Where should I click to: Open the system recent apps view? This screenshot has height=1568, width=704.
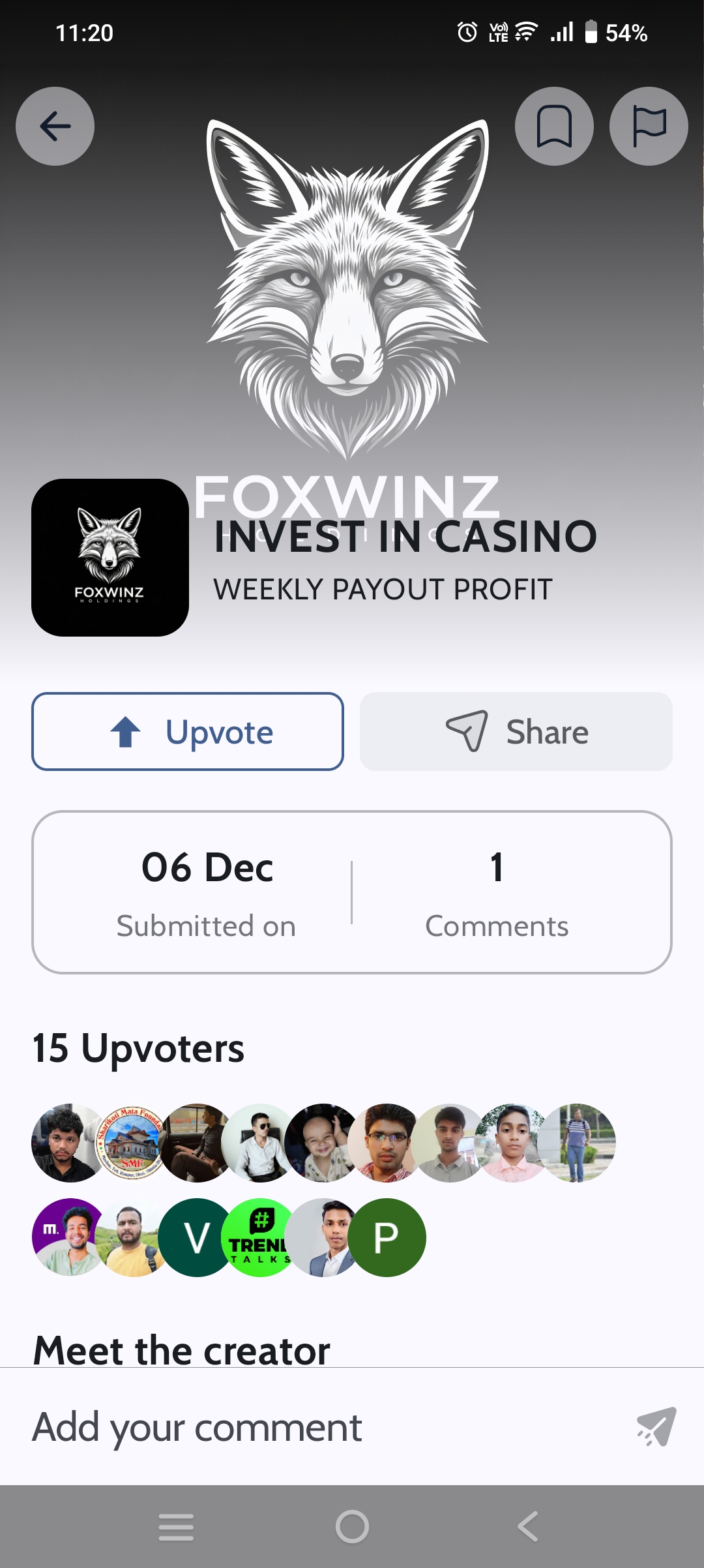[176, 1527]
